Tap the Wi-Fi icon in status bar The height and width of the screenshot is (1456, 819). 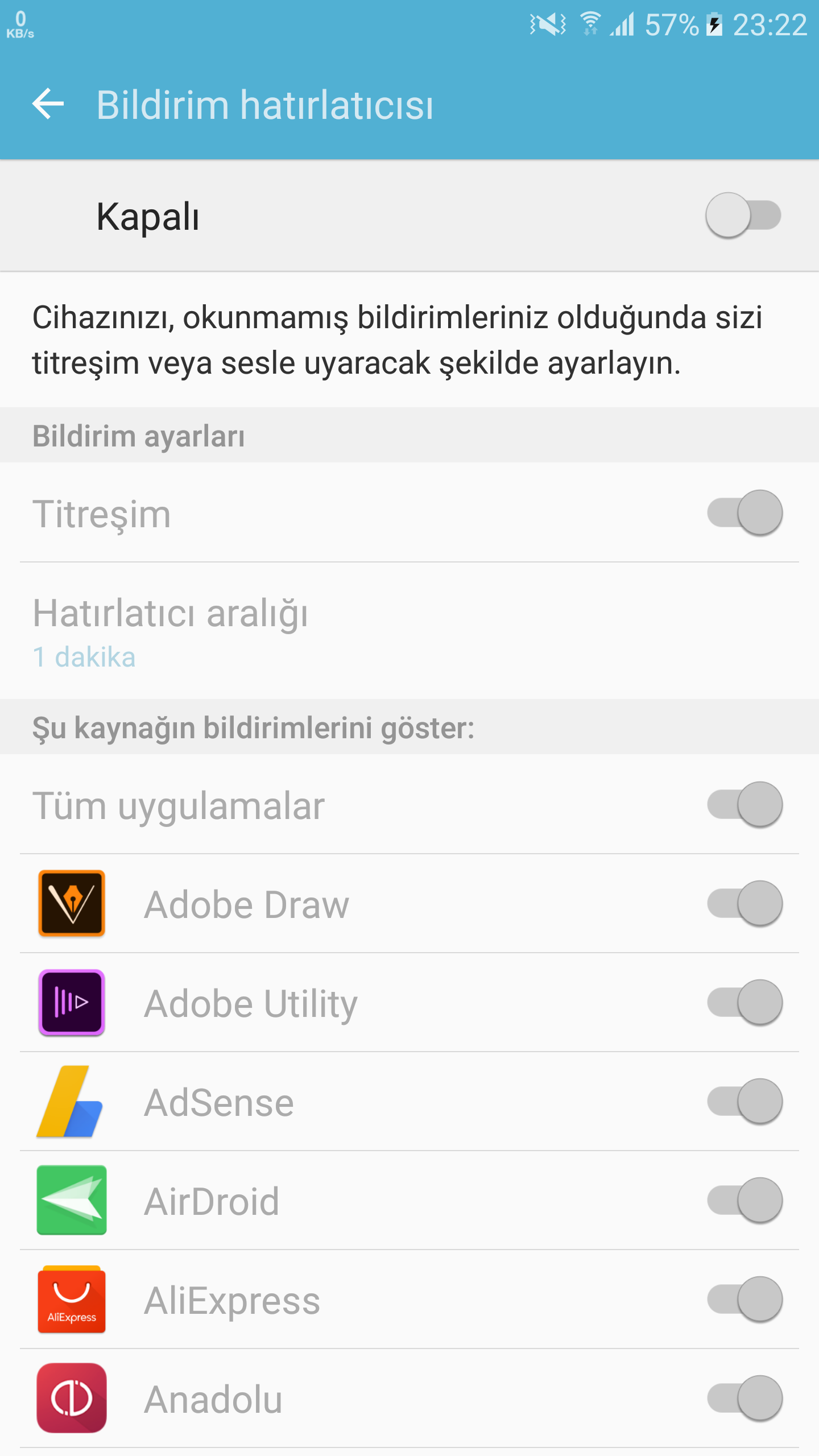coord(589,24)
